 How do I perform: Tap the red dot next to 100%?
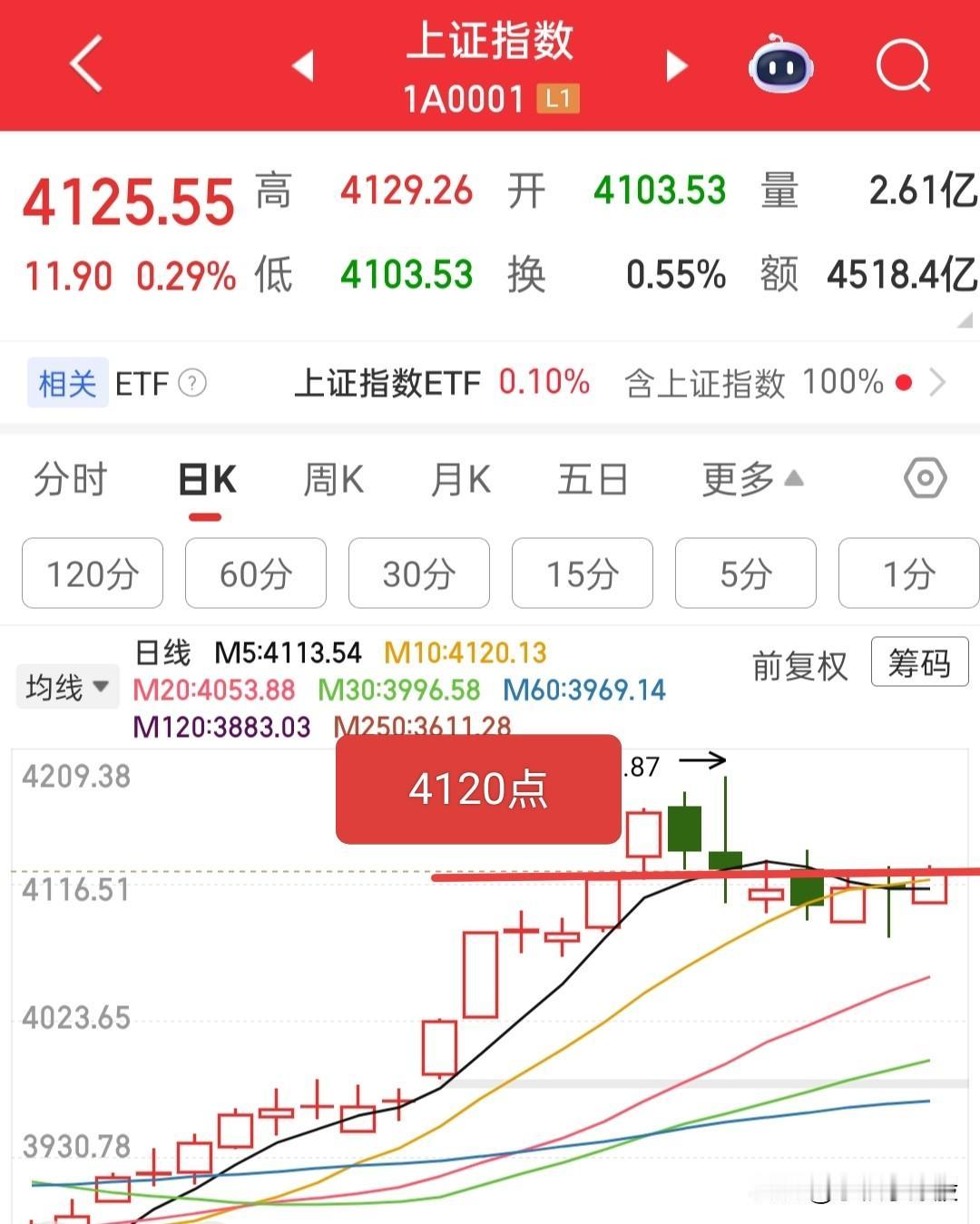904,383
